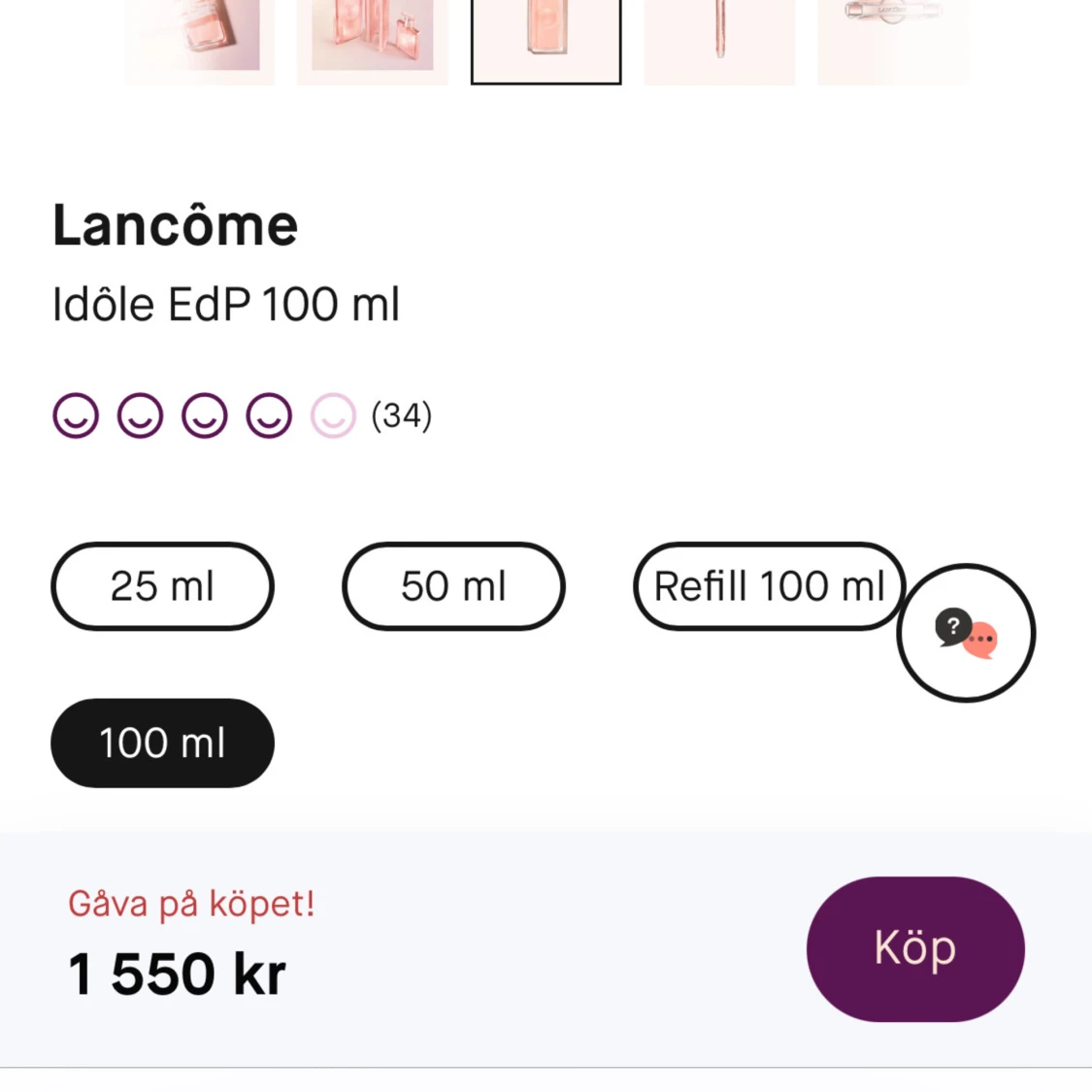Show the thumbnail with several bottles
This screenshot has height=1092, width=1092.
(x=373, y=39)
